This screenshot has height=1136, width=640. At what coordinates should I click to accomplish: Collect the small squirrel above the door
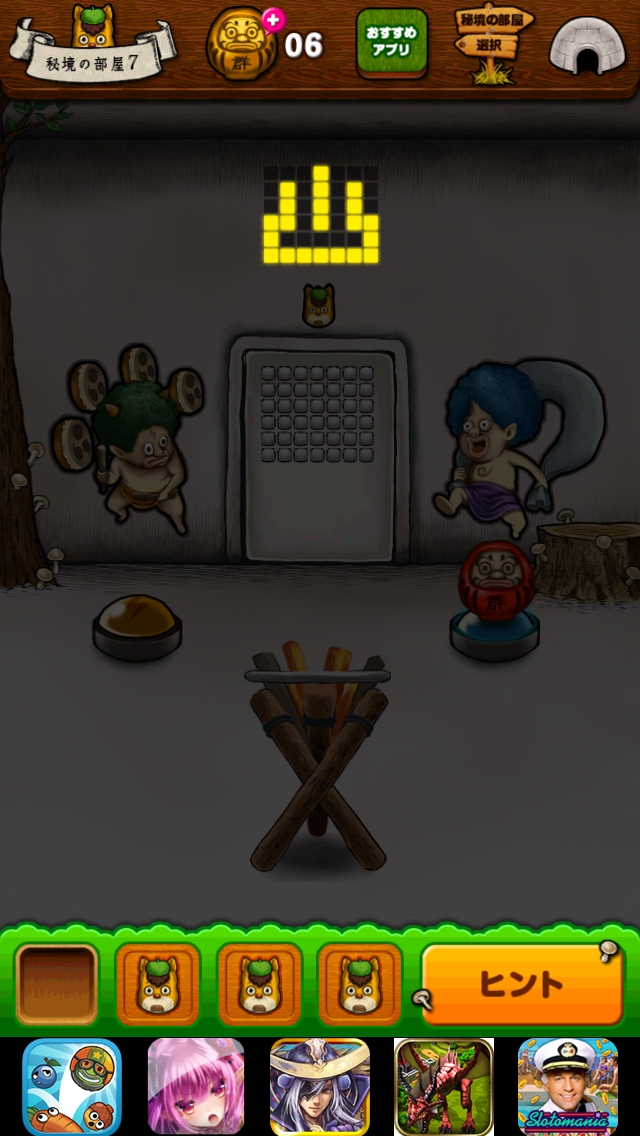pos(318,306)
